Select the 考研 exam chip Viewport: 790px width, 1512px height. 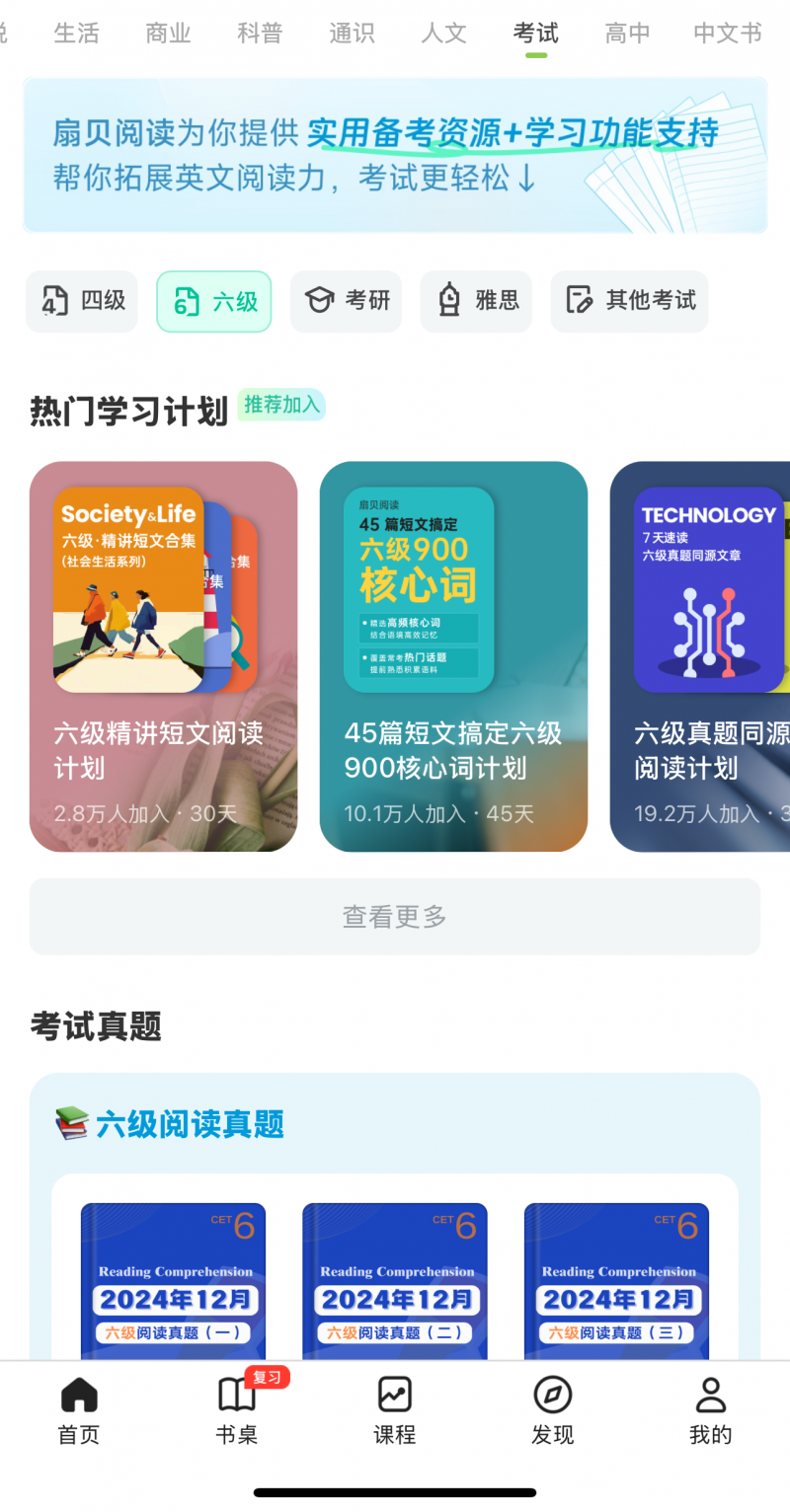(x=346, y=301)
